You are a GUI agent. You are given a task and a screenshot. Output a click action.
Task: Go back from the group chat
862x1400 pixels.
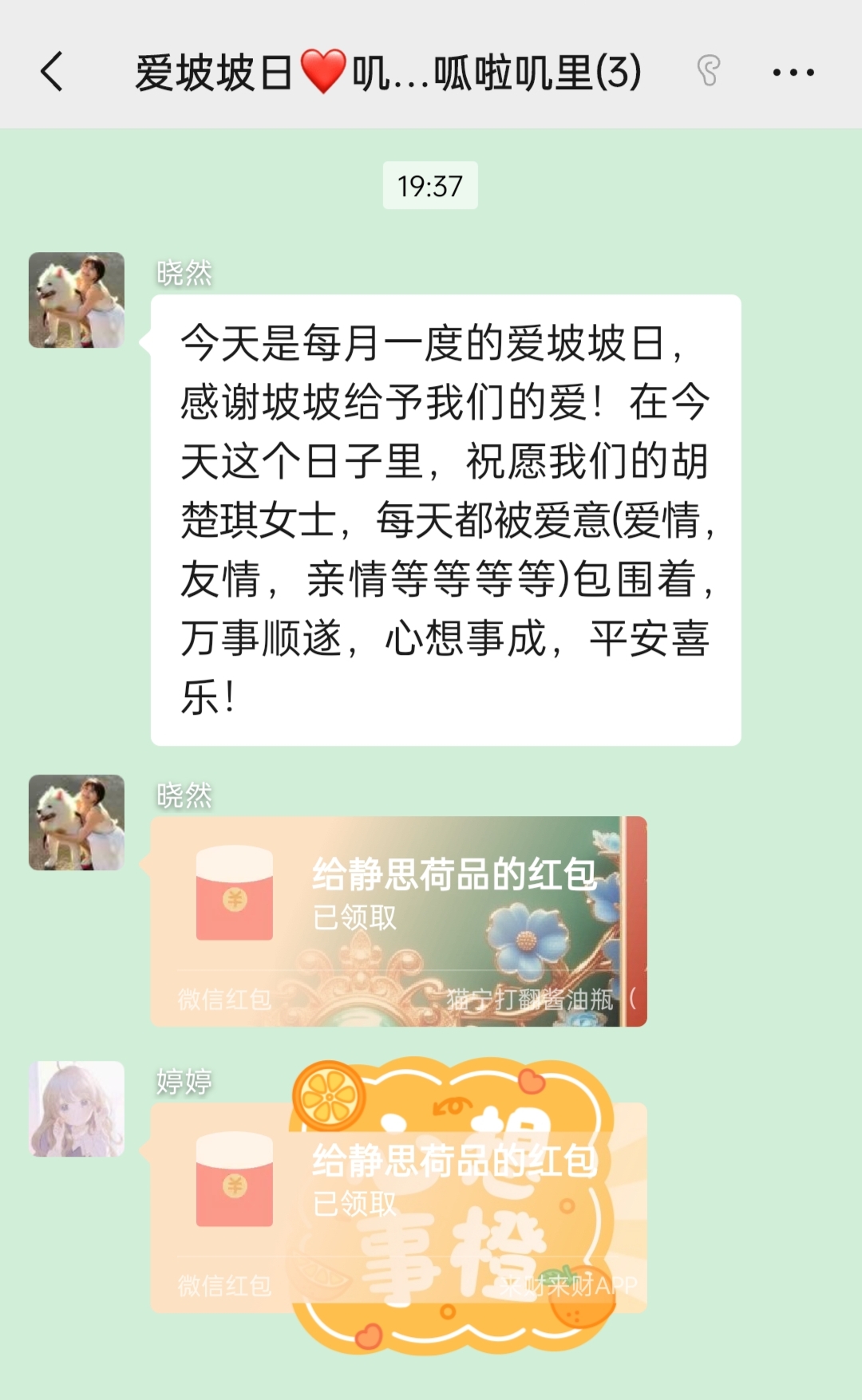(52, 72)
